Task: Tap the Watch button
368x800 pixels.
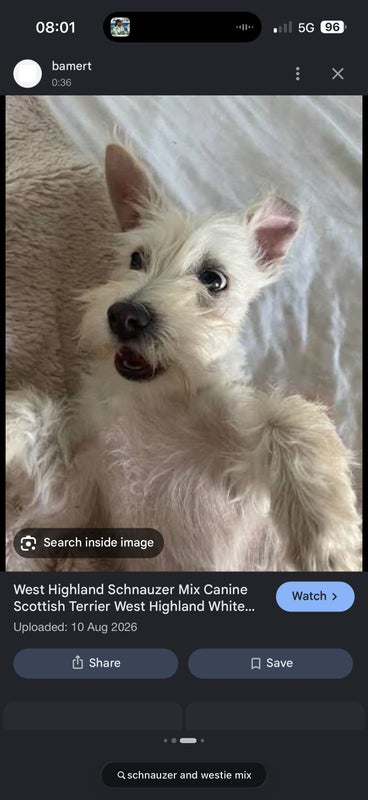Action: [x=315, y=596]
